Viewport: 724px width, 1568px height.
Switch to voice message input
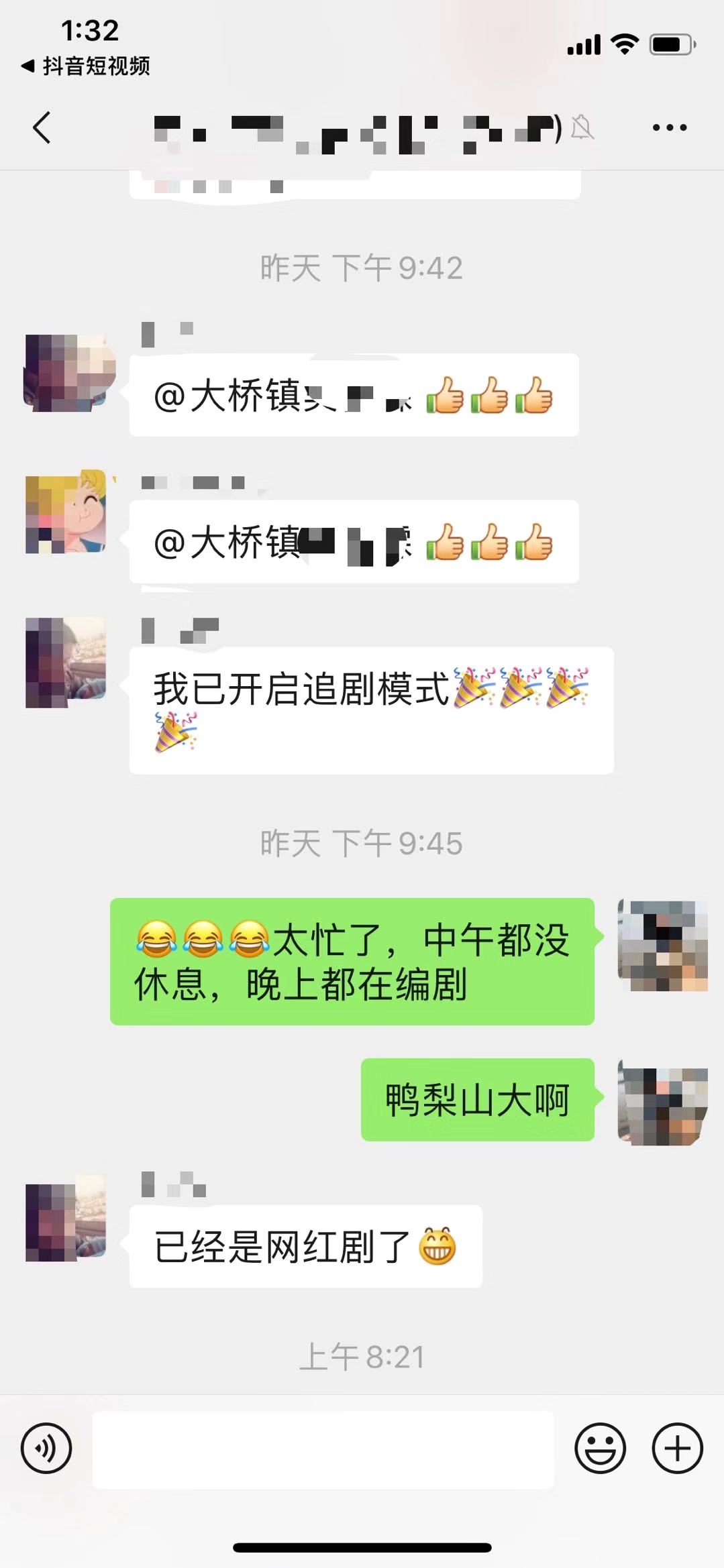pyautogui.click(x=46, y=1447)
